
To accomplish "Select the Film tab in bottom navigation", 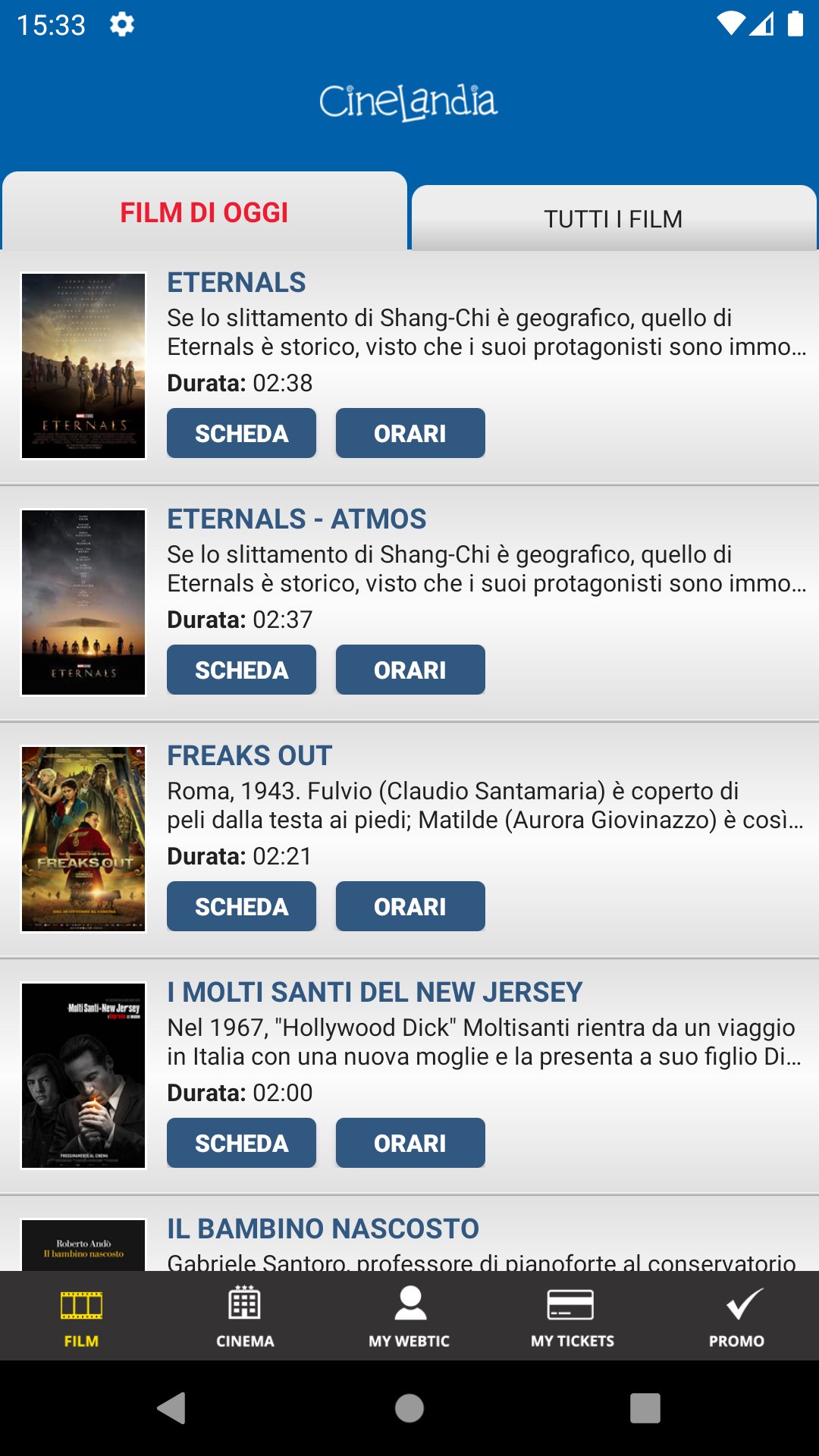I will [81, 1316].
